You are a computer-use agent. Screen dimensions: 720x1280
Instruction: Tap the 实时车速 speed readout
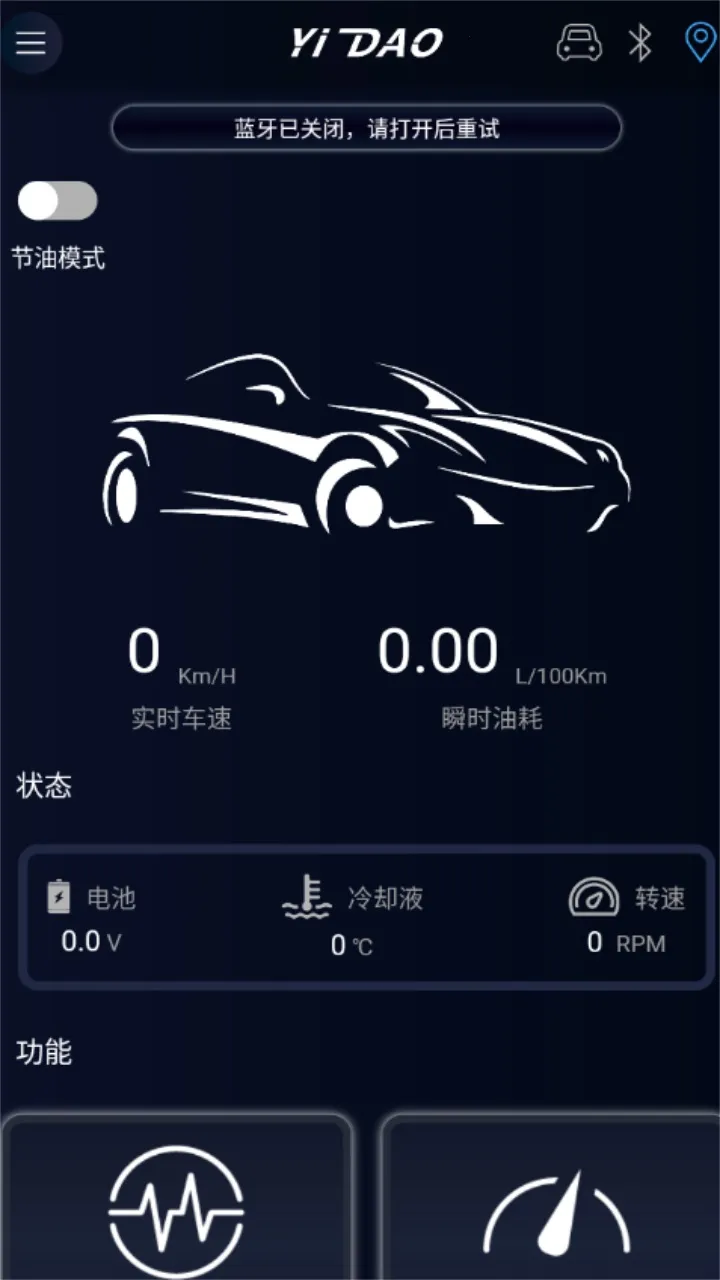click(x=182, y=718)
